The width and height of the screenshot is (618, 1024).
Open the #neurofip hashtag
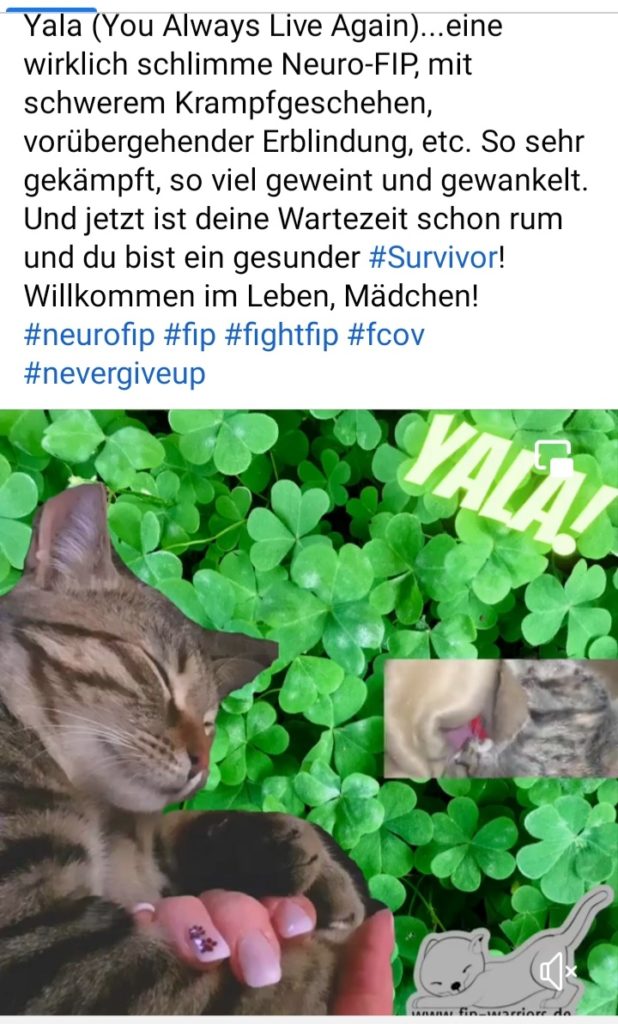(88, 334)
